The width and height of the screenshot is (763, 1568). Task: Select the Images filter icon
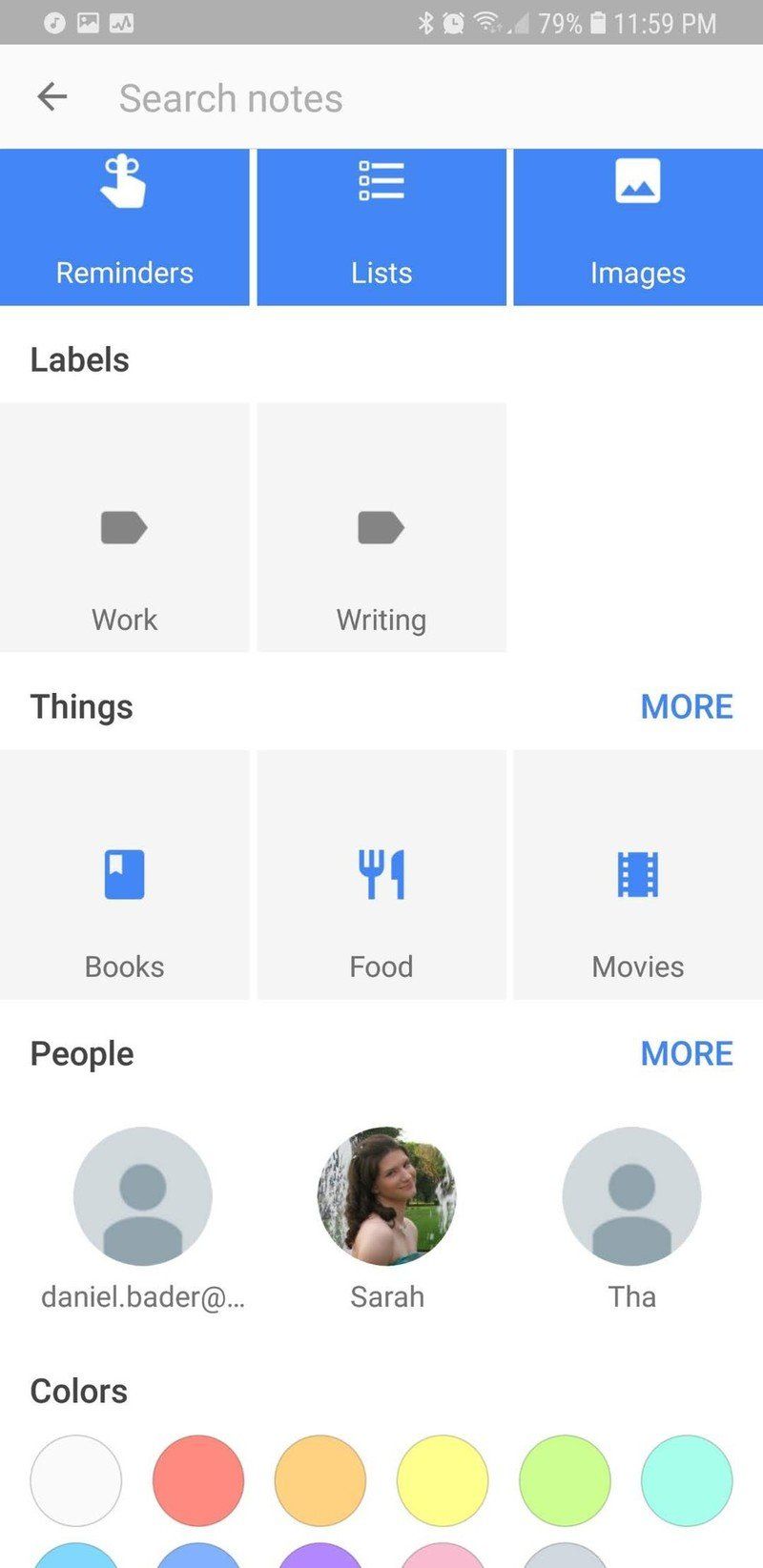pos(637,183)
